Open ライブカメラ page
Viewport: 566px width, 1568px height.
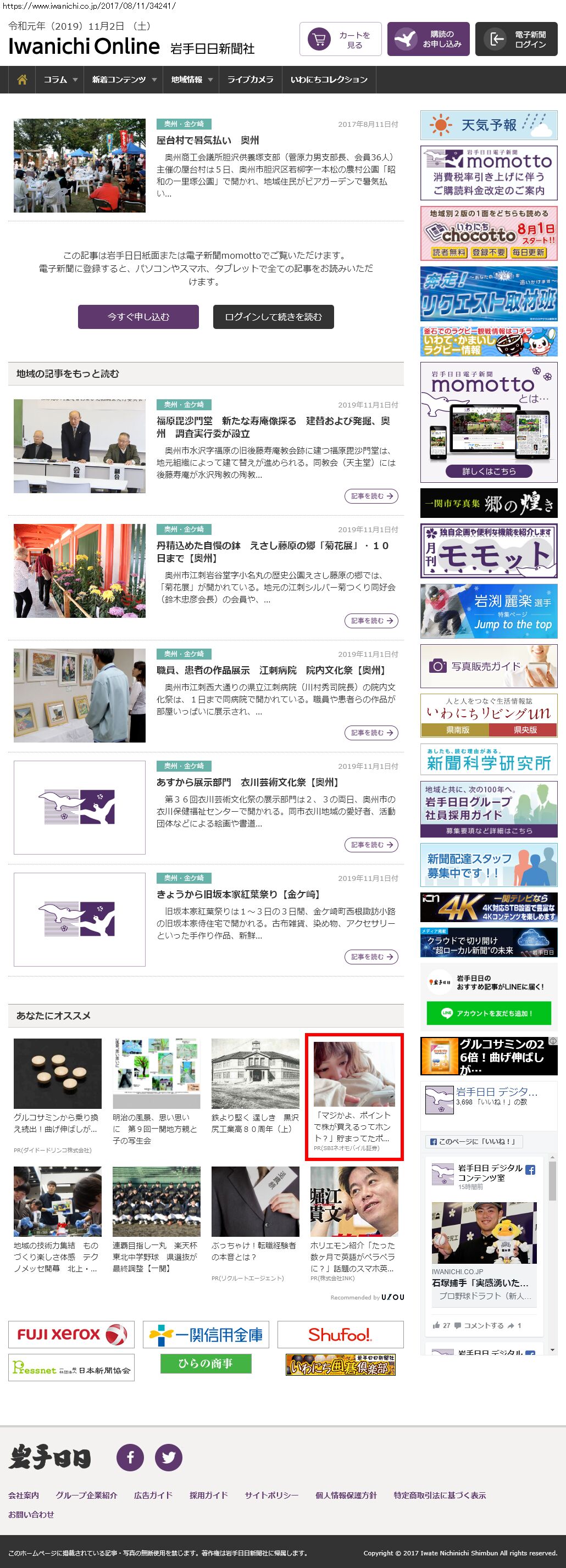click(250, 80)
